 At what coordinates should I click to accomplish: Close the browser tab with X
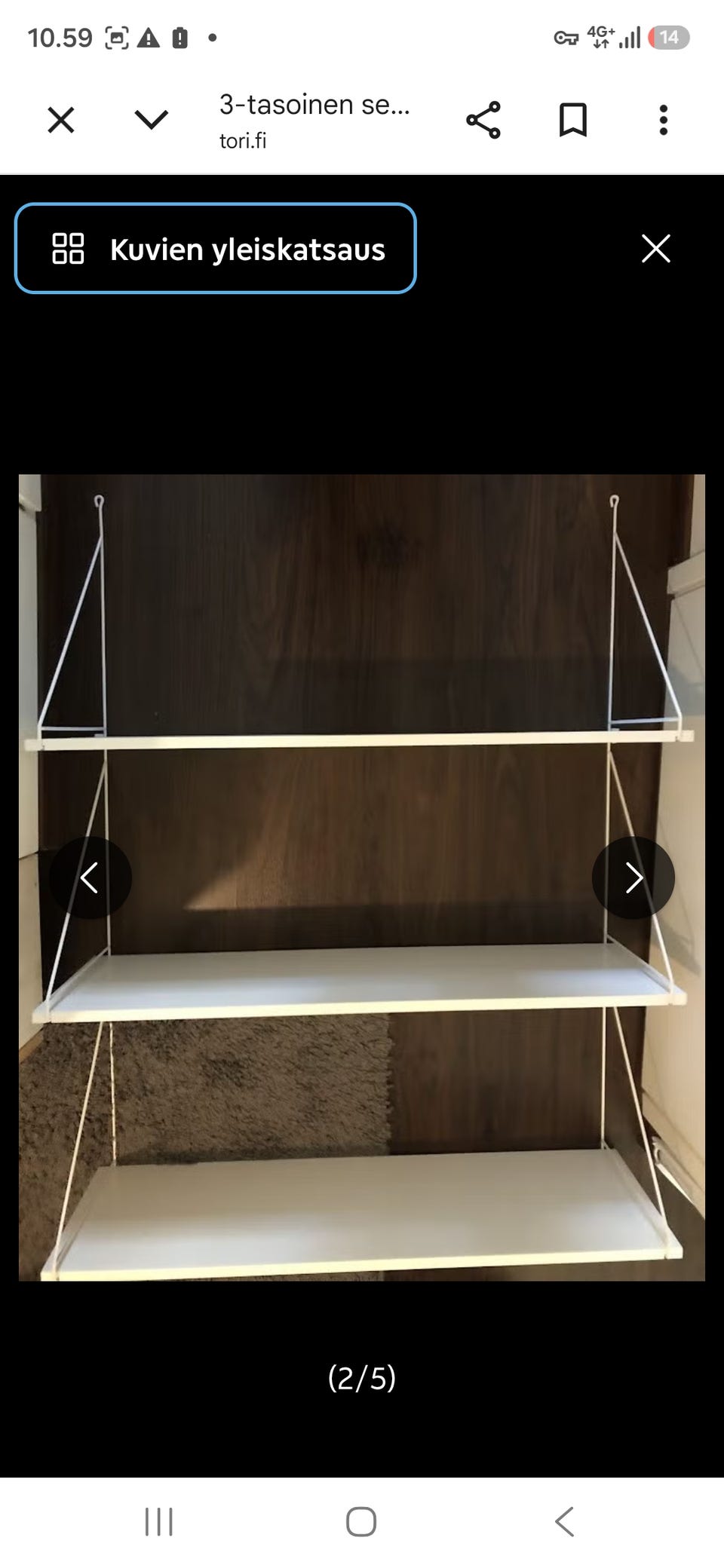click(x=61, y=120)
